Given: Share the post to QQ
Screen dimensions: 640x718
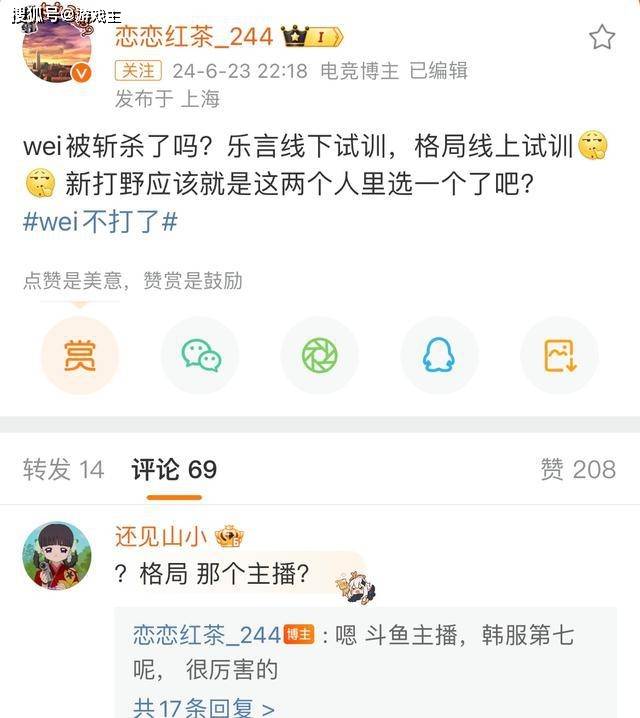Looking at the screenshot, I should point(439,356).
